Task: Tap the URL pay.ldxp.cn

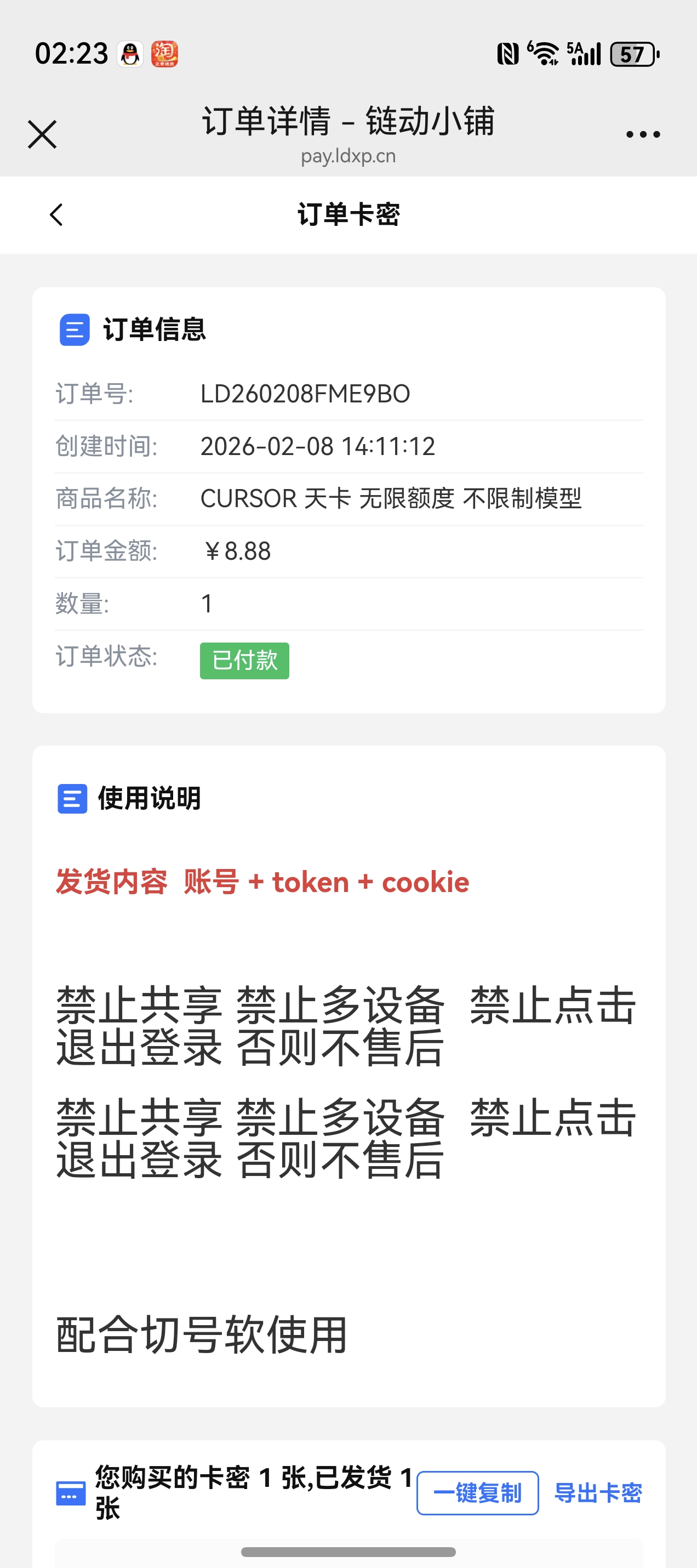Action: pos(348,155)
